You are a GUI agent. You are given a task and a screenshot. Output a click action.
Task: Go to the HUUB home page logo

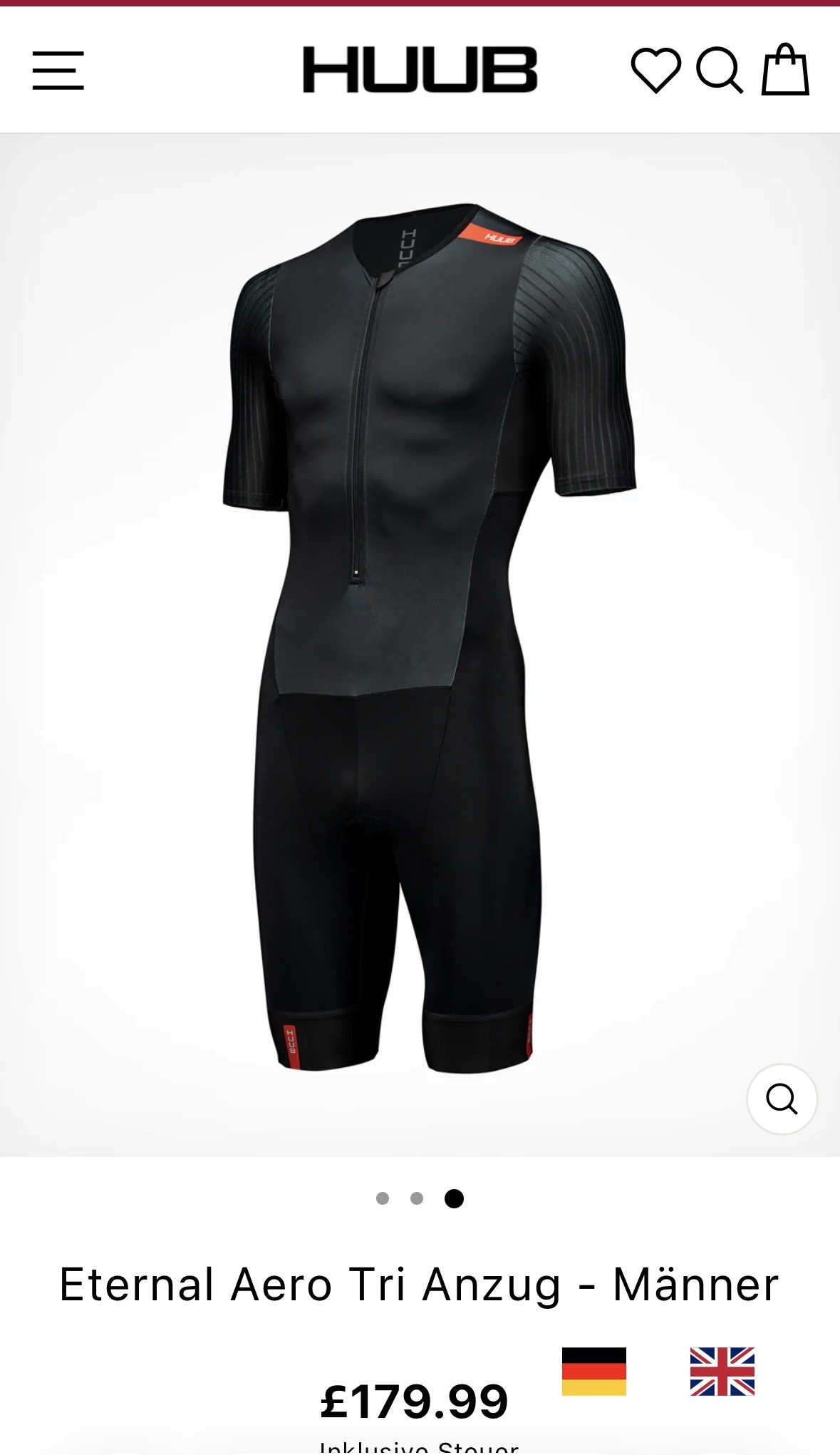(420, 70)
